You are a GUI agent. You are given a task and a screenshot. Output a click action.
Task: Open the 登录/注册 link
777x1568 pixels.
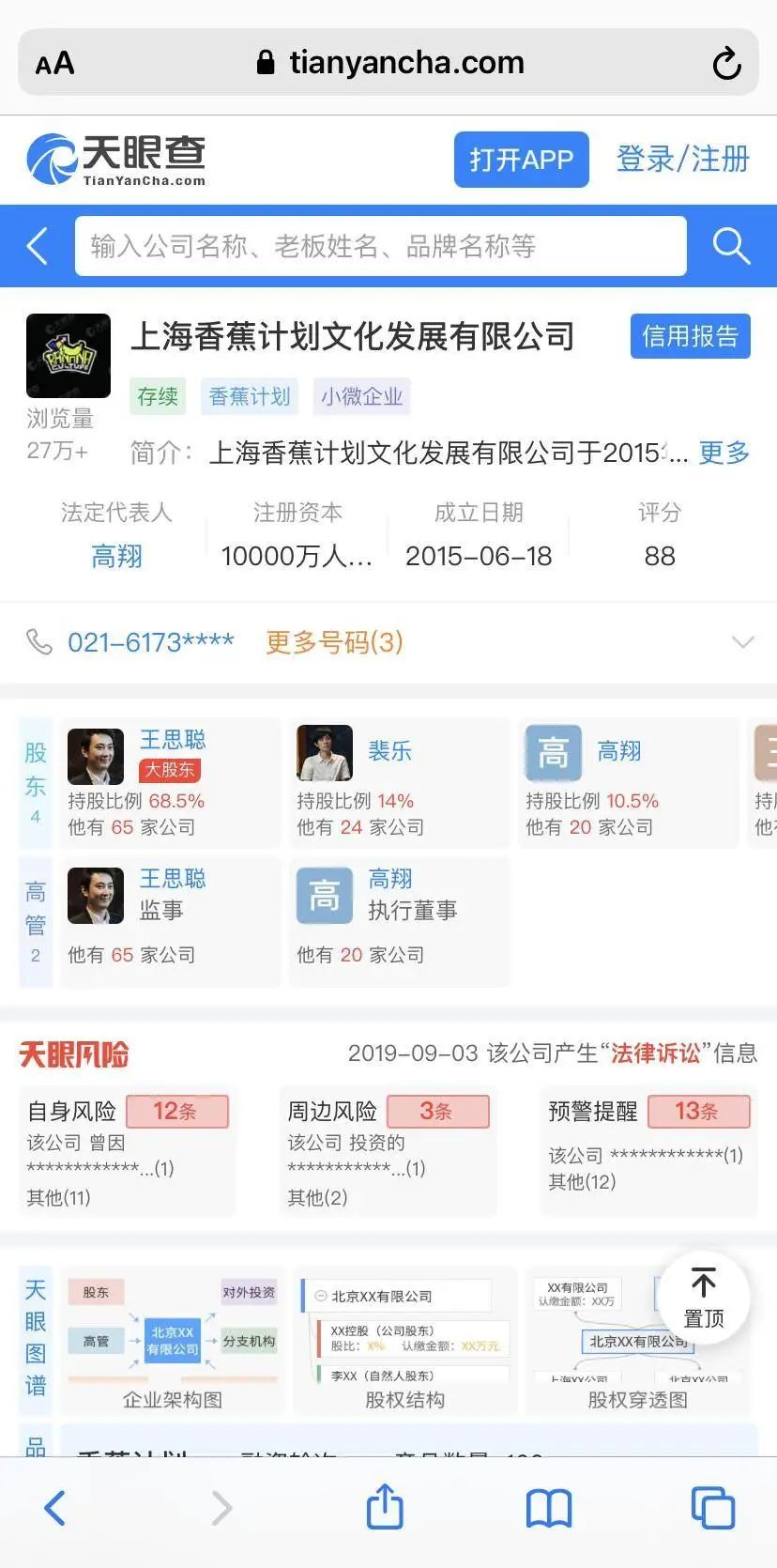682,160
